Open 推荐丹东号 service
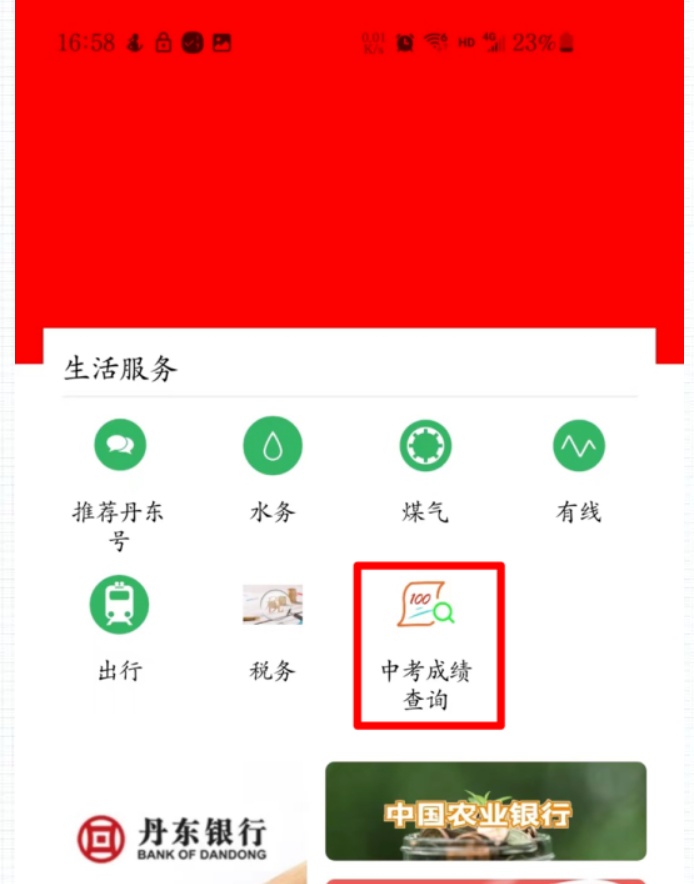 coord(119,445)
